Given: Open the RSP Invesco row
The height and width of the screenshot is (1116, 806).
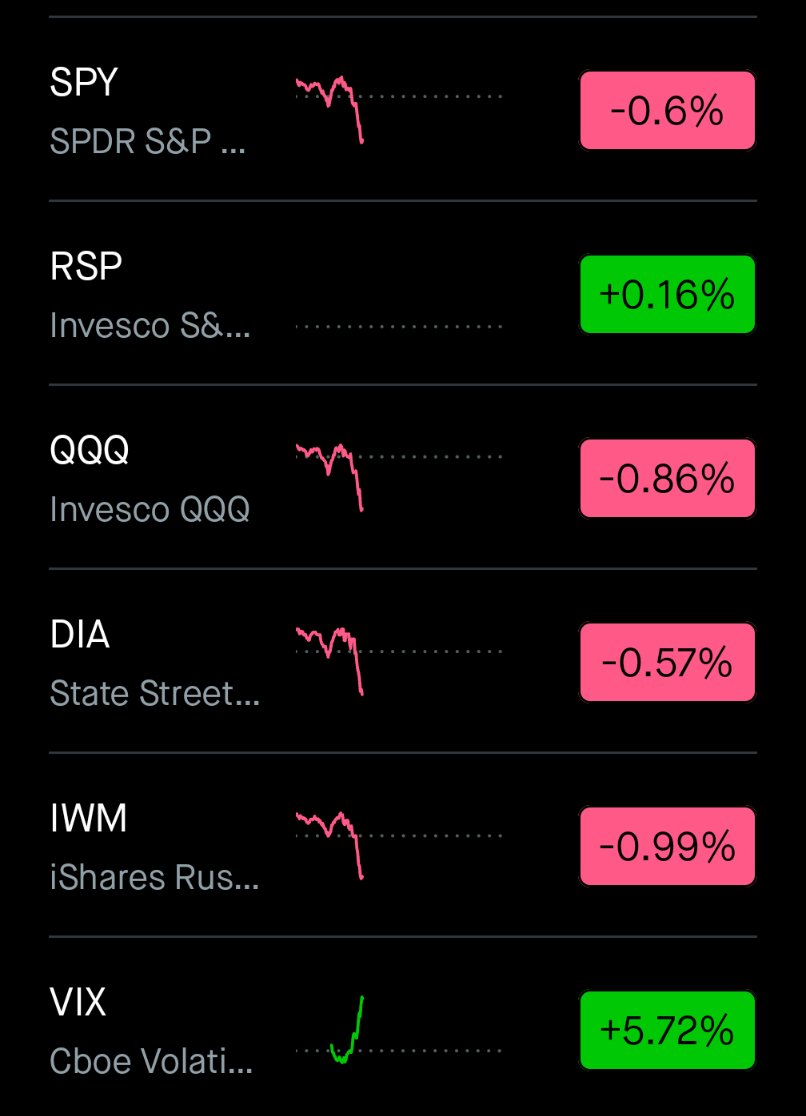Looking at the screenshot, I should tap(150, 295).
